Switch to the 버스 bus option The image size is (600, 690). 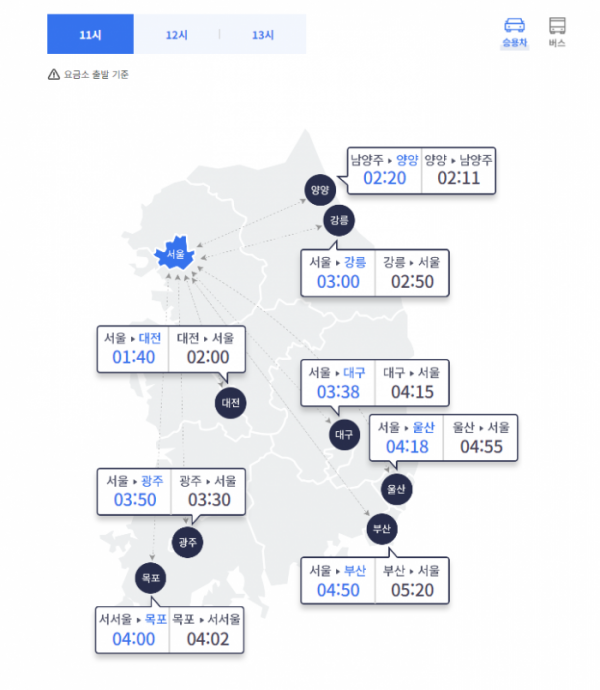tap(557, 32)
